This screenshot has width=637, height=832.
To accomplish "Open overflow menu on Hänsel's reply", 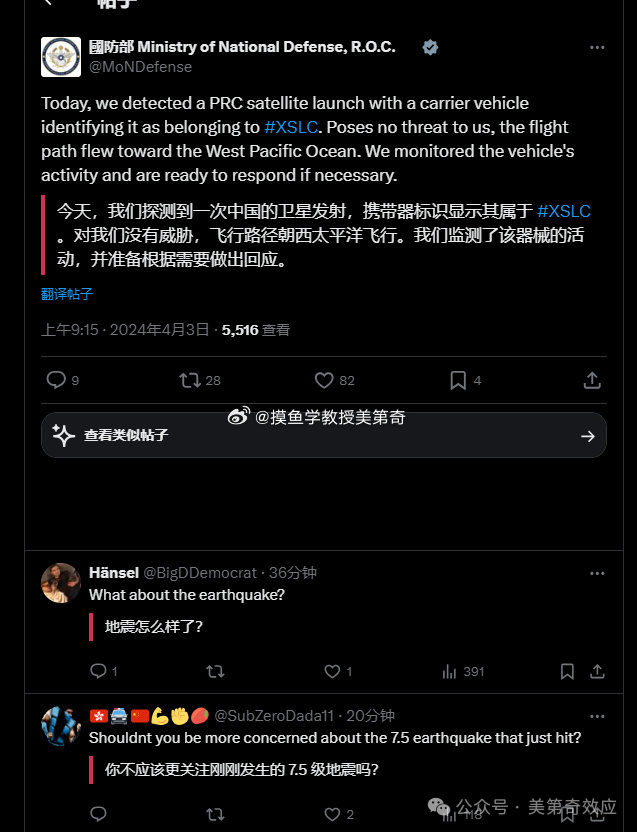I will point(597,573).
